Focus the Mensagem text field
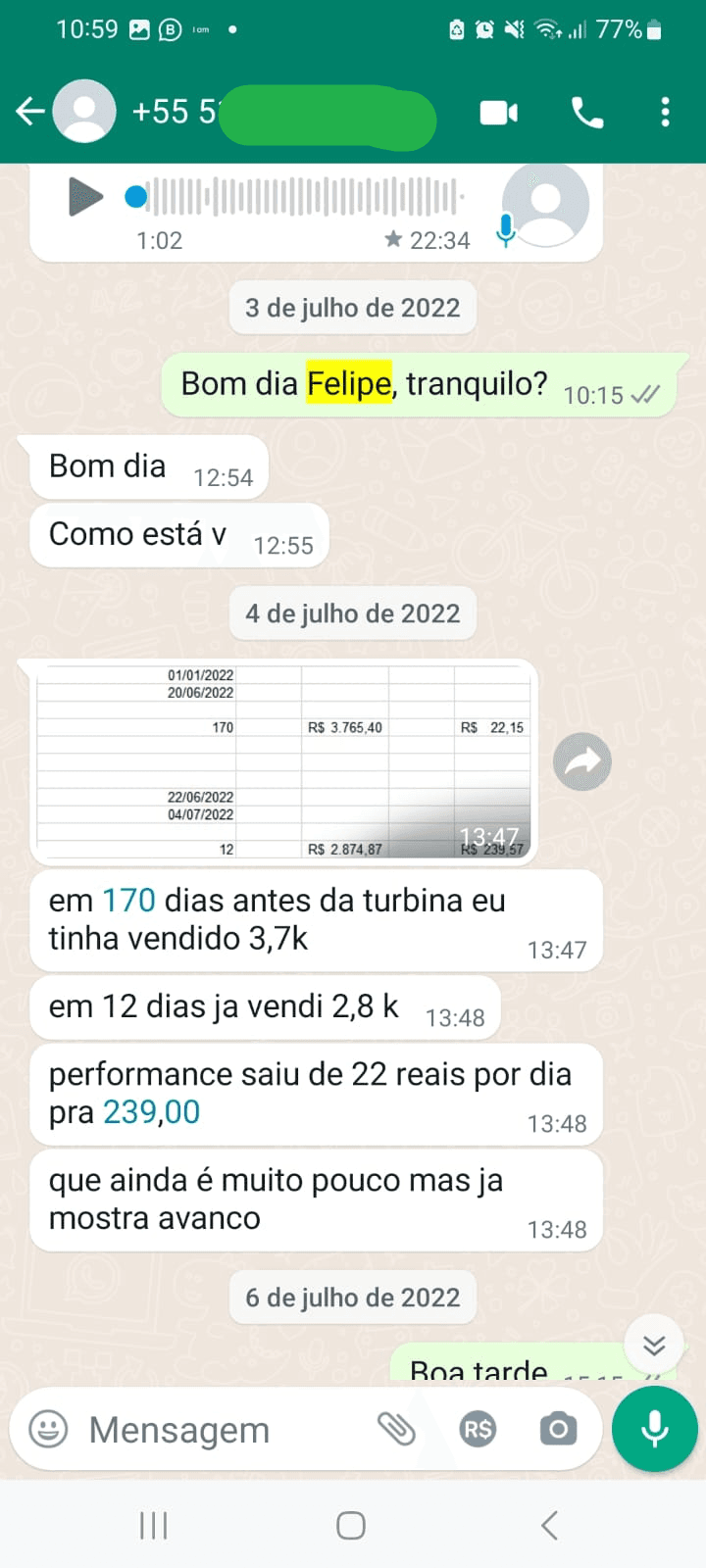 pyautogui.click(x=216, y=1430)
